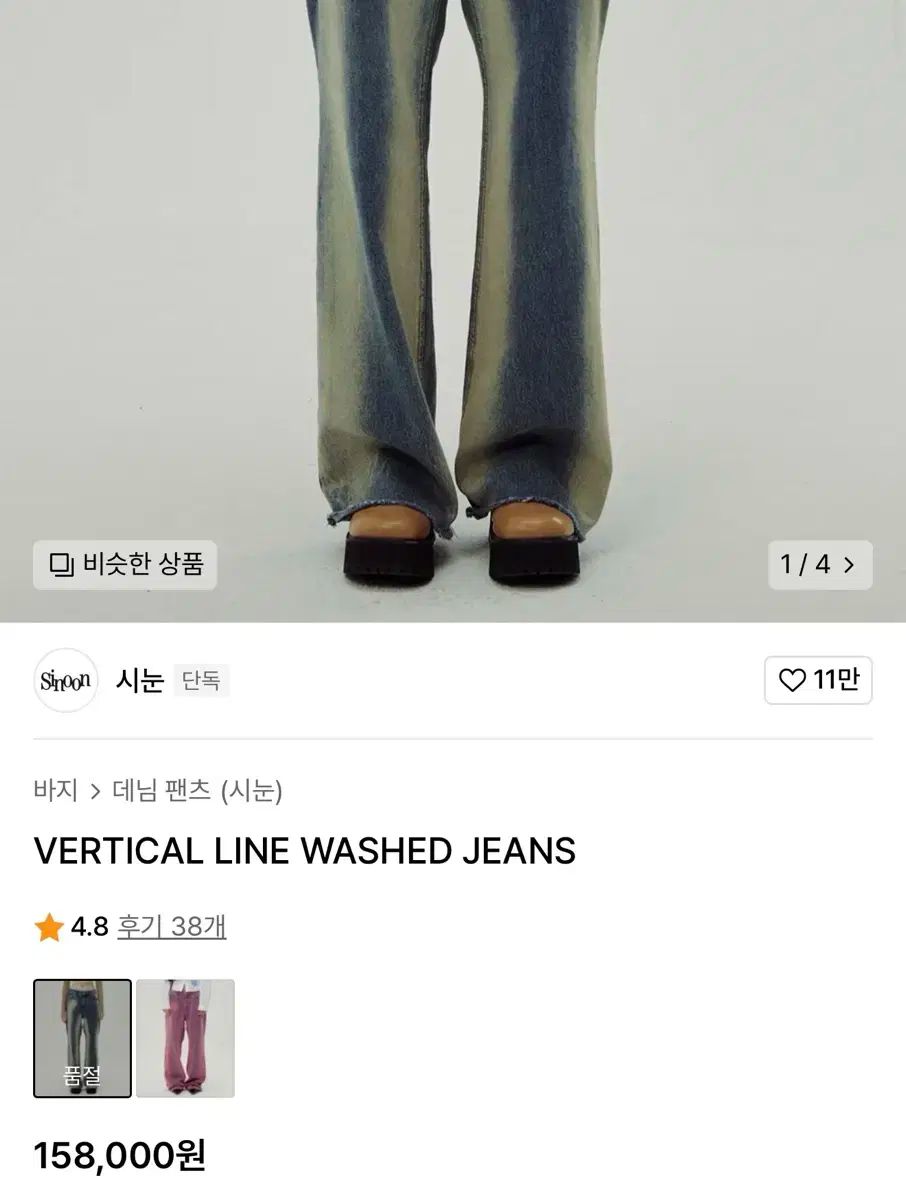Open the 바지 category breadcrumb
This screenshot has width=906, height=1200.
tap(55, 791)
